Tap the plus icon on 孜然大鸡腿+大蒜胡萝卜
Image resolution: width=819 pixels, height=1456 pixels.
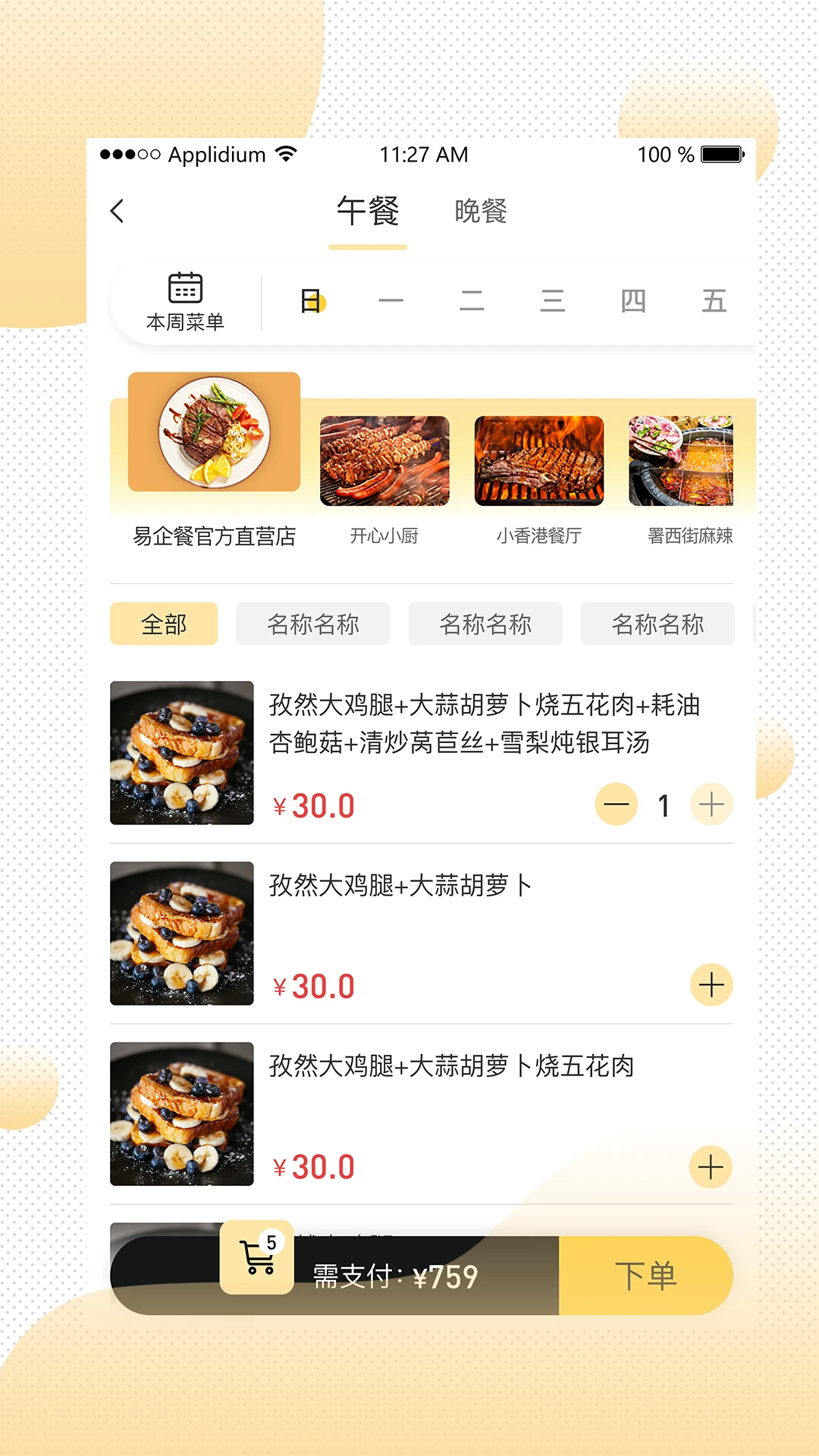pyautogui.click(x=710, y=984)
